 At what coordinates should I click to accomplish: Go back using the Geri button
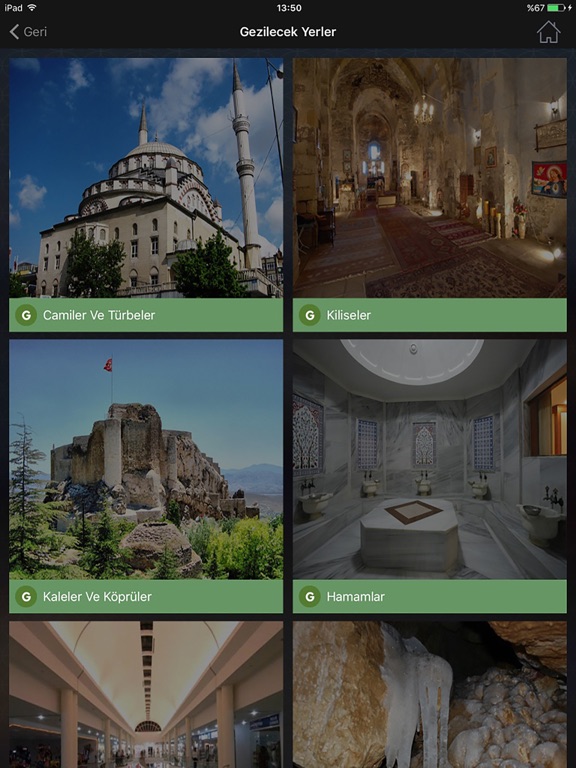pyautogui.click(x=28, y=32)
